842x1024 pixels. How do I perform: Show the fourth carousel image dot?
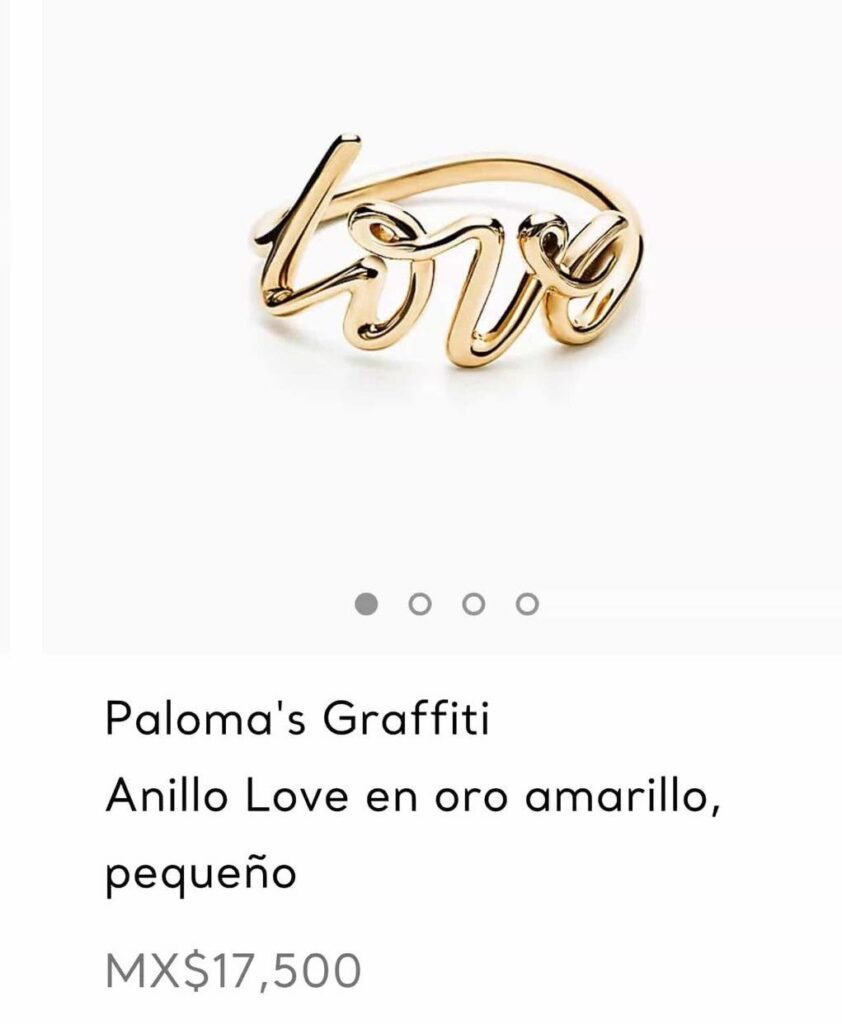(x=528, y=604)
